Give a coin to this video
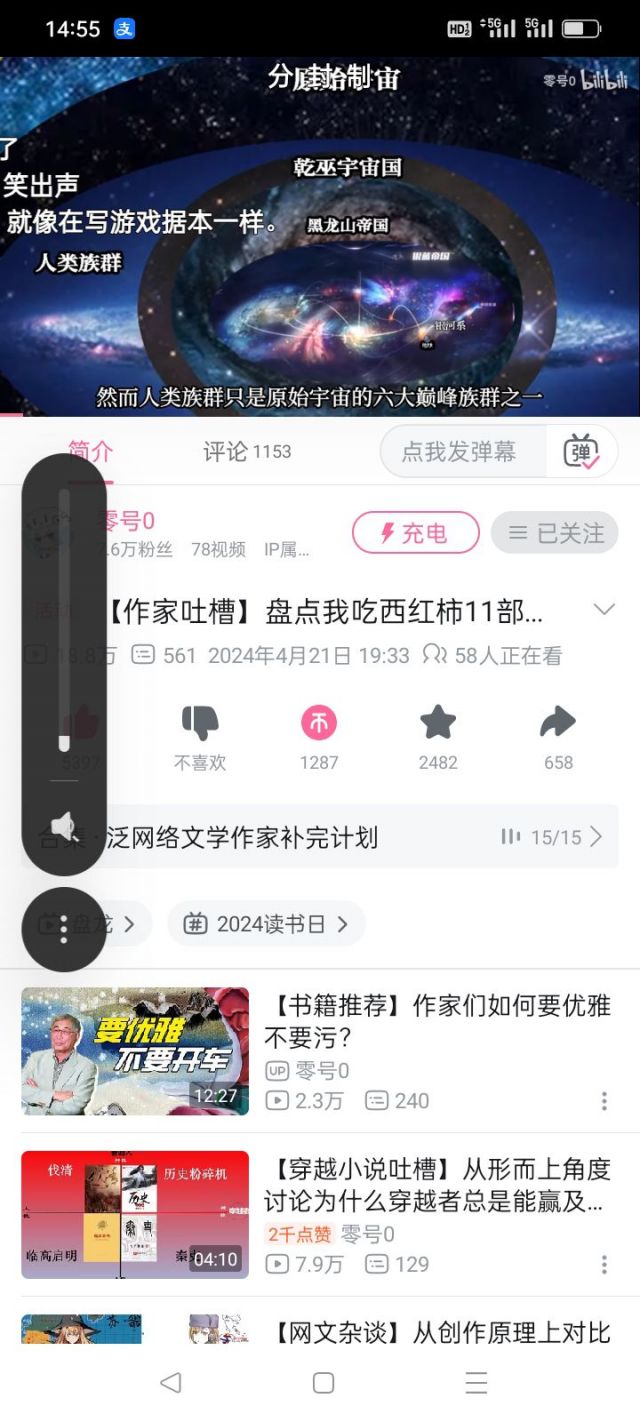640x1422 pixels. point(319,737)
